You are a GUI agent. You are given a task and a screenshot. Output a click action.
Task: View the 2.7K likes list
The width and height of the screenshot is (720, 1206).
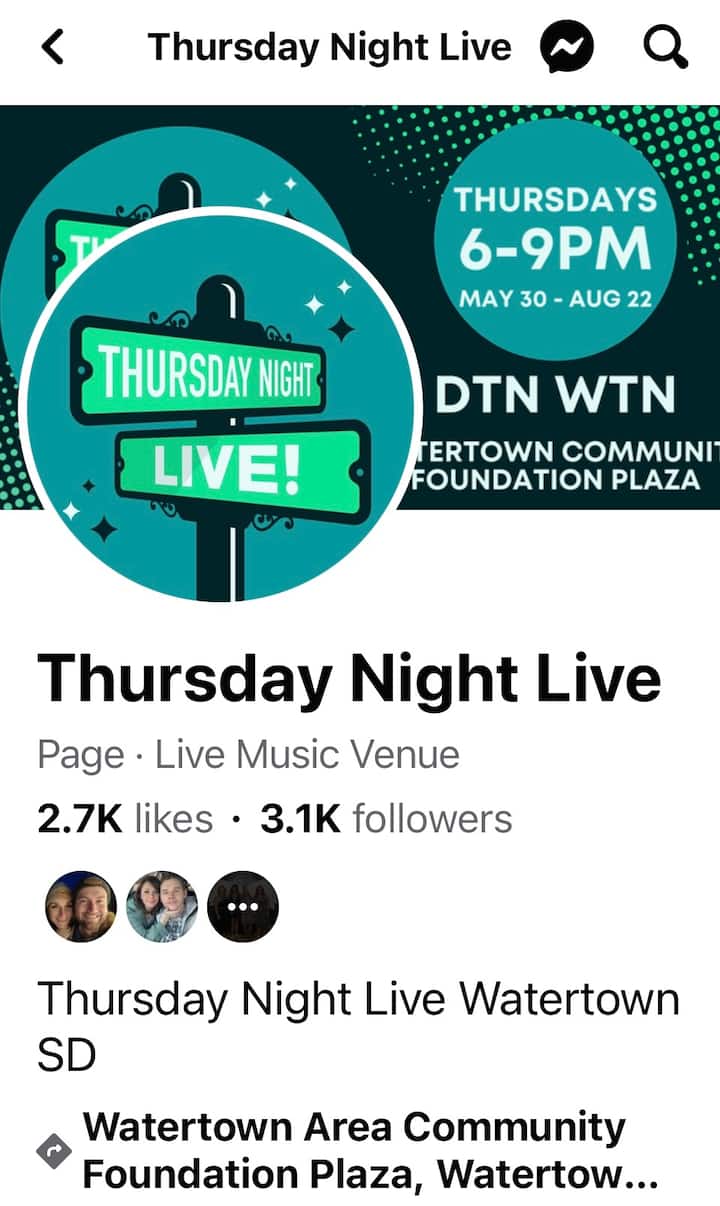coord(125,819)
